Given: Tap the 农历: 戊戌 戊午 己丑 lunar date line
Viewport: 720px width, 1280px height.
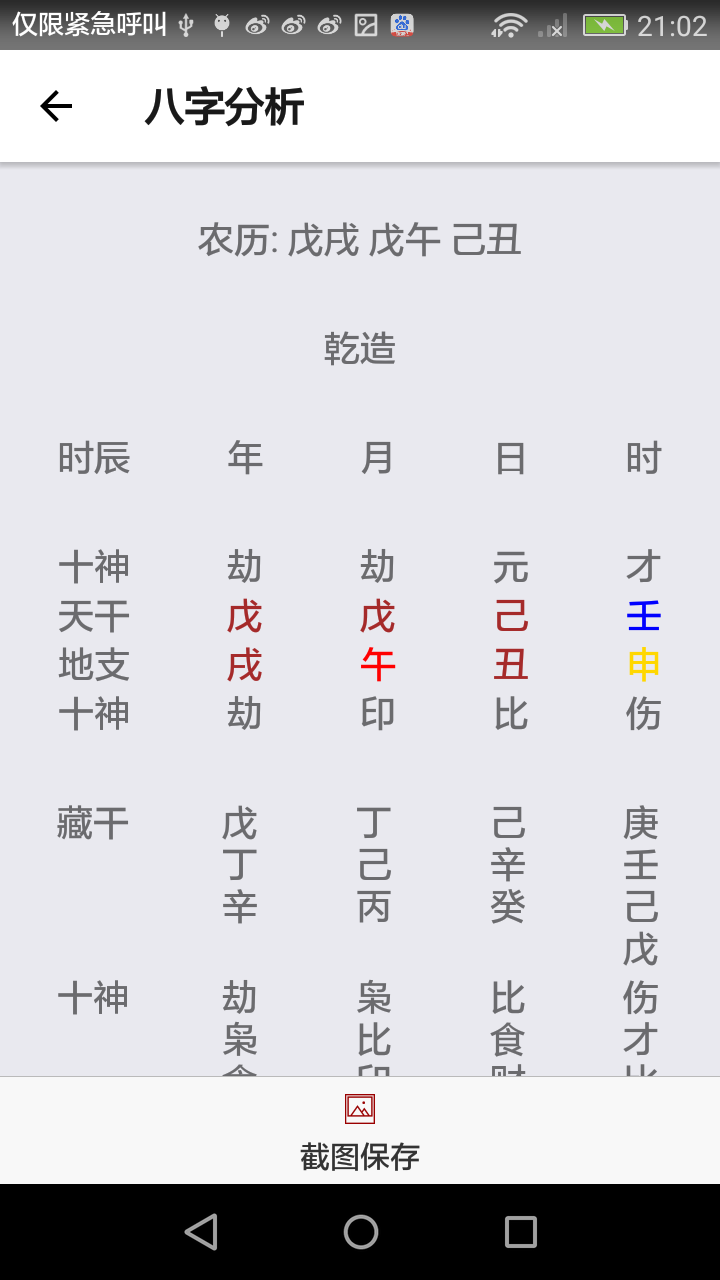Looking at the screenshot, I should tap(360, 240).
